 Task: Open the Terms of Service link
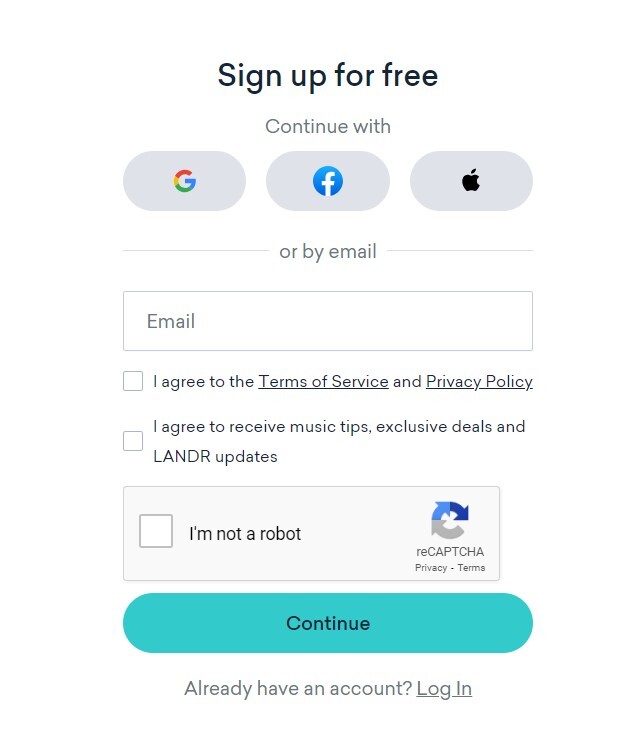click(323, 381)
